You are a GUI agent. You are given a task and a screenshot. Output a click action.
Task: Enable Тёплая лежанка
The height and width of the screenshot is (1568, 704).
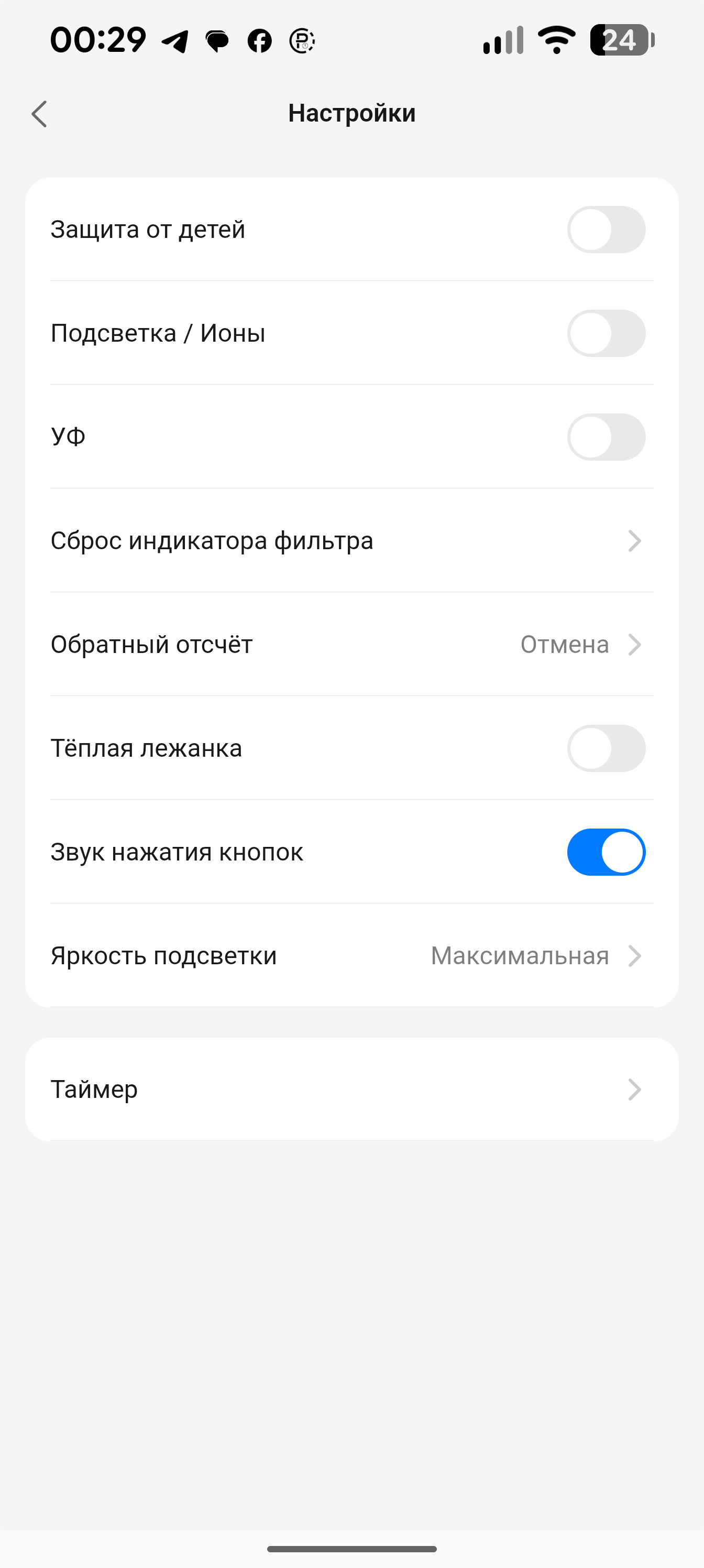pyautogui.click(x=606, y=748)
